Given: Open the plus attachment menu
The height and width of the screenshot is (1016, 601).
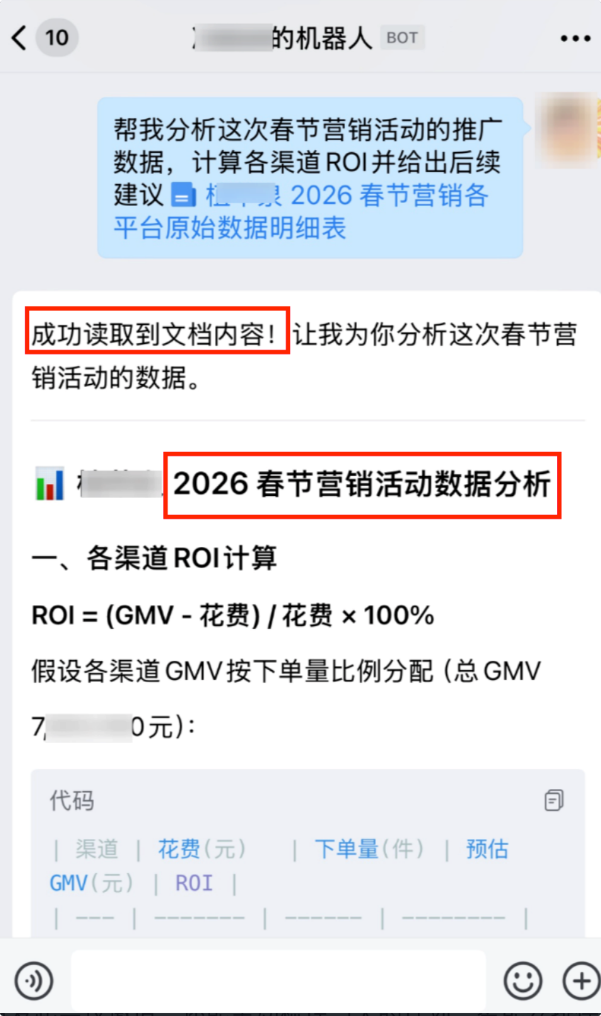Looking at the screenshot, I should [x=578, y=980].
